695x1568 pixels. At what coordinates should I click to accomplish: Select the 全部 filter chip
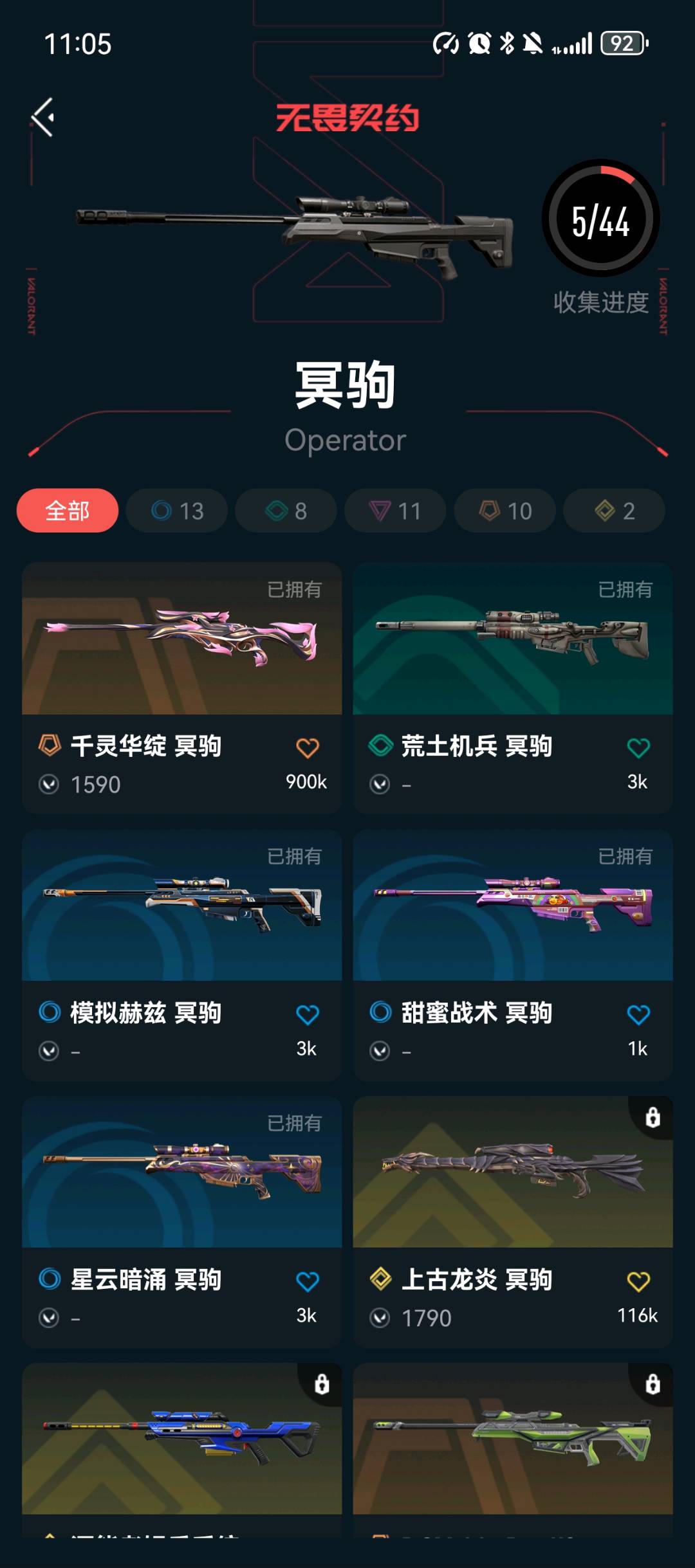click(68, 511)
